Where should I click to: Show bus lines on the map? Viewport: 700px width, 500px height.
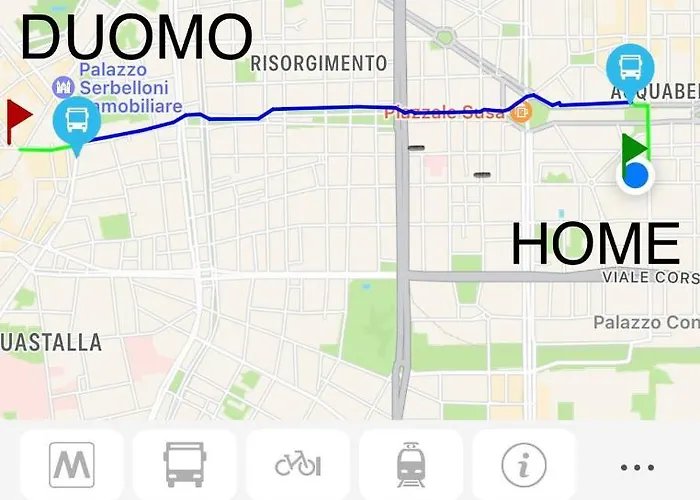(x=184, y=465)
